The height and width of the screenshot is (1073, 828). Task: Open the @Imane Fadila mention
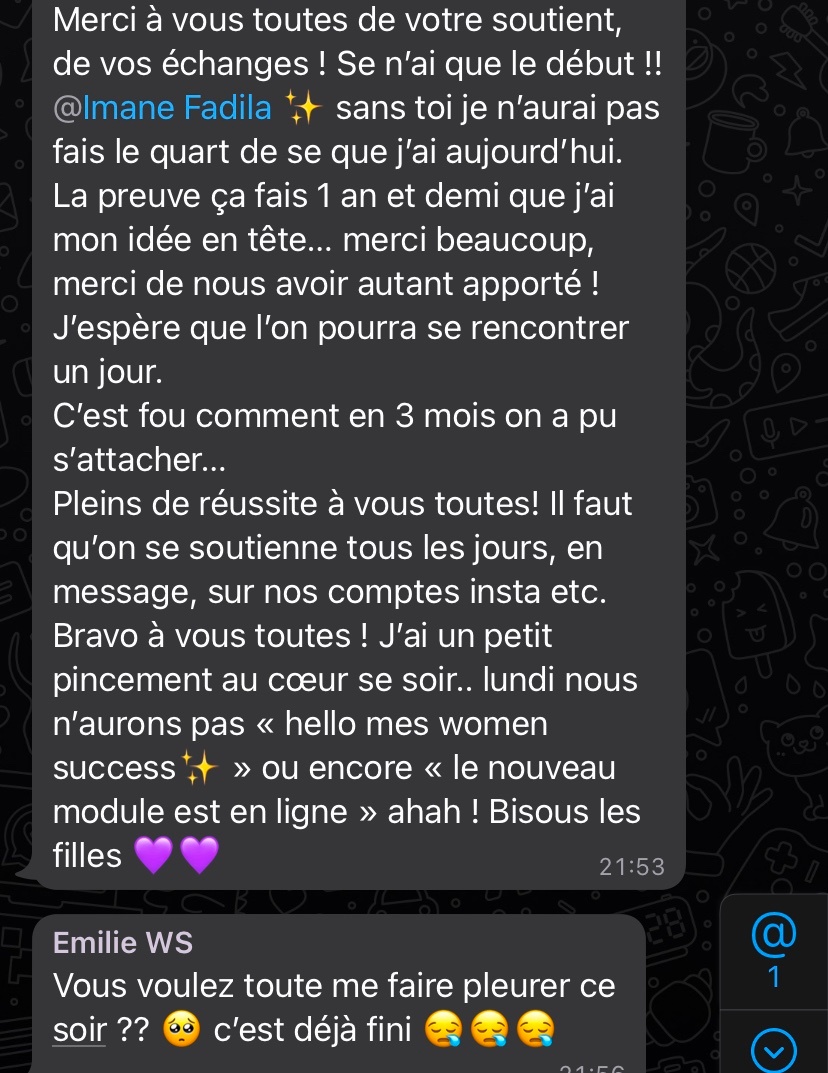point(162,108)
